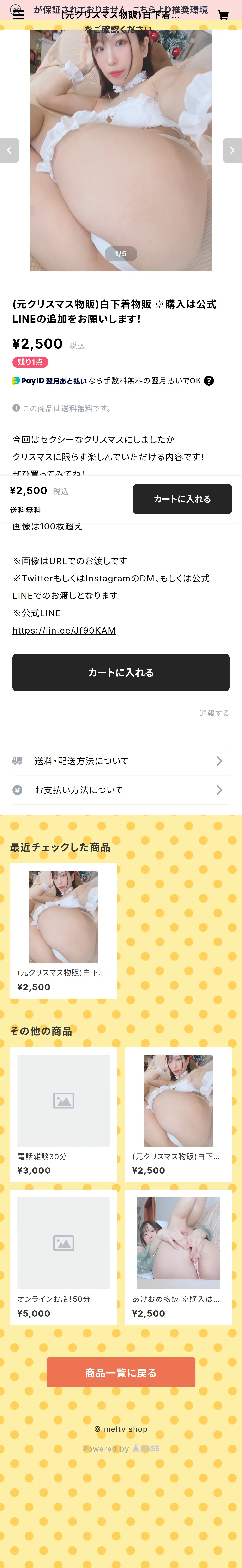Open the shopping cart

[x=223, y=15]
